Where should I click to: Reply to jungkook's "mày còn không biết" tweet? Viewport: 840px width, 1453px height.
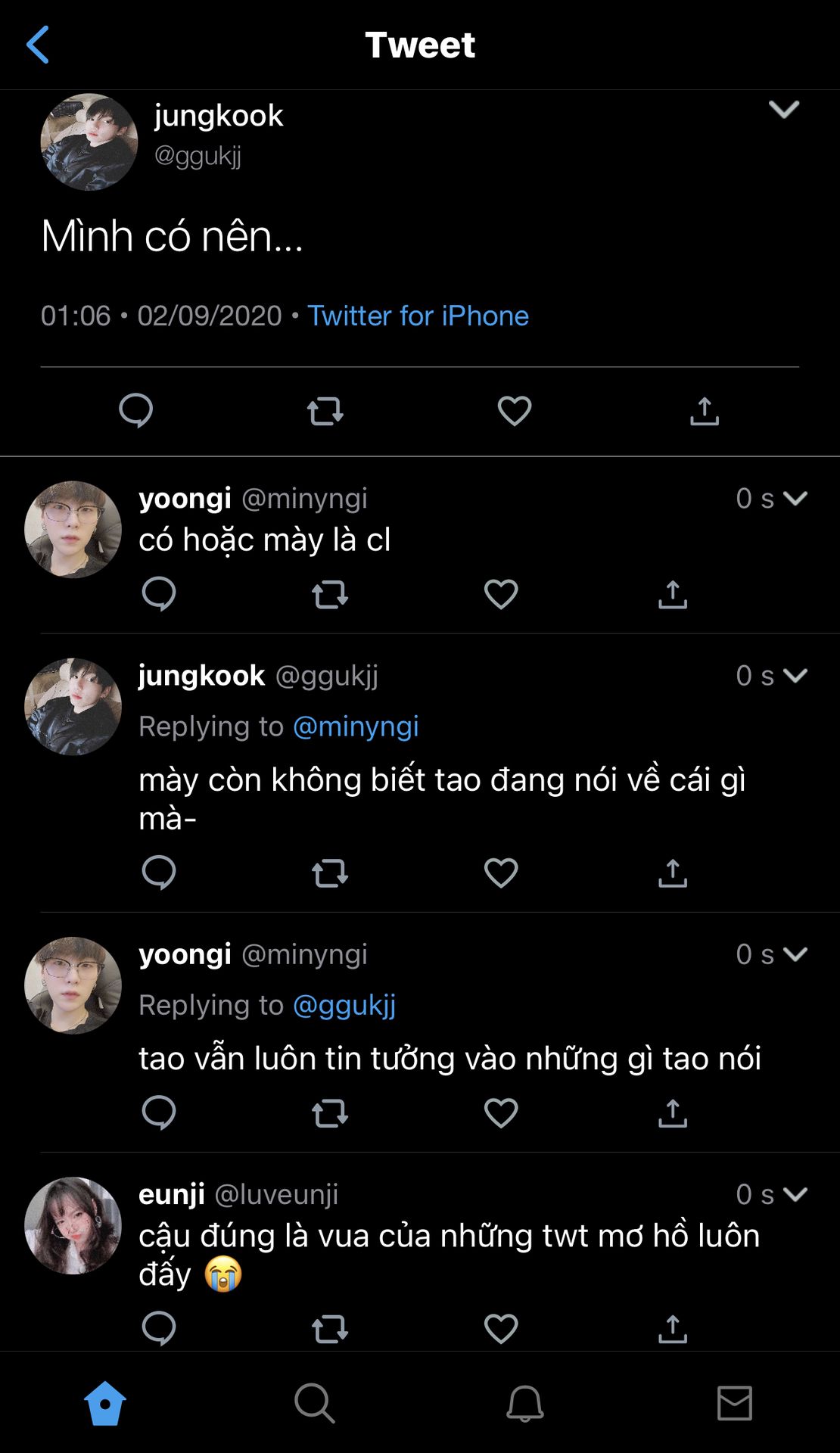[159, 873]
